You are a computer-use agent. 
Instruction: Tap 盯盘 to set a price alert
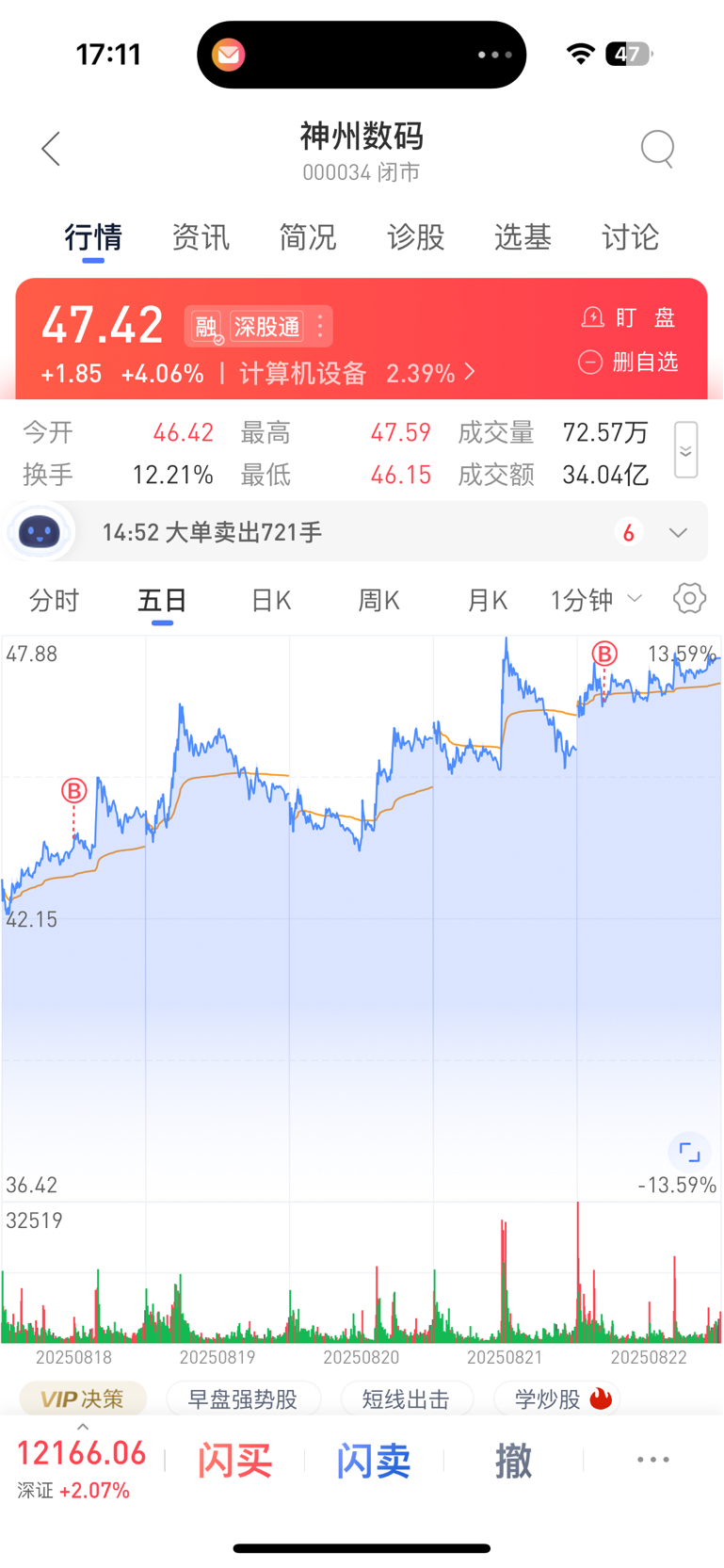629,317
